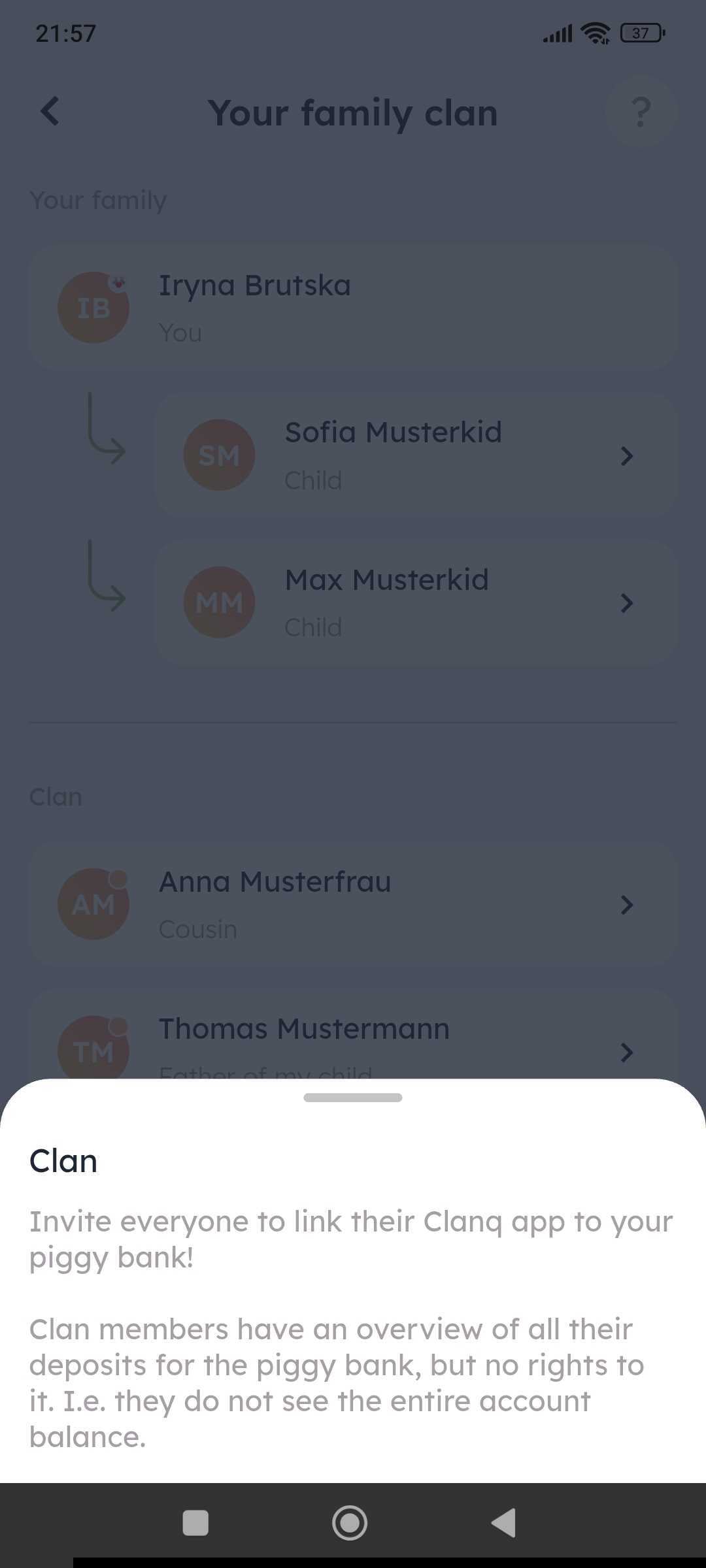Go back from Your family clan

click(50, 111)
